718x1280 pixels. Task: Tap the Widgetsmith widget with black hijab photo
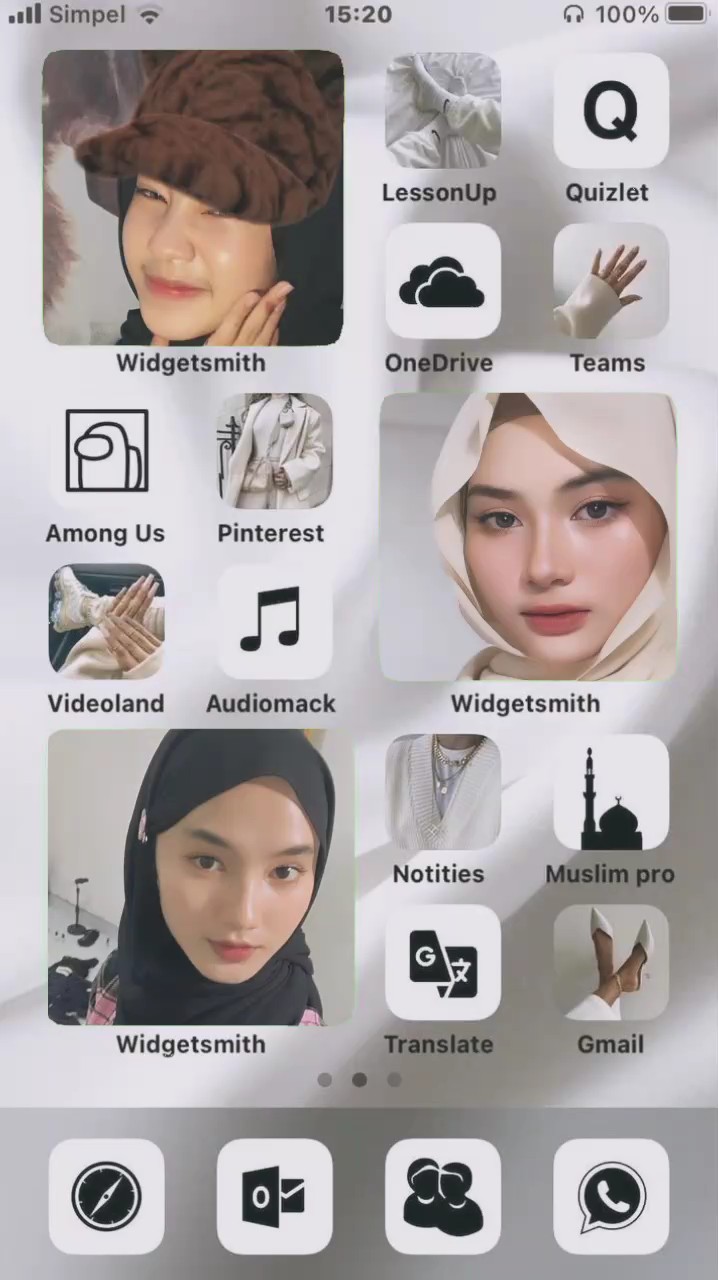tap(200, 877)
